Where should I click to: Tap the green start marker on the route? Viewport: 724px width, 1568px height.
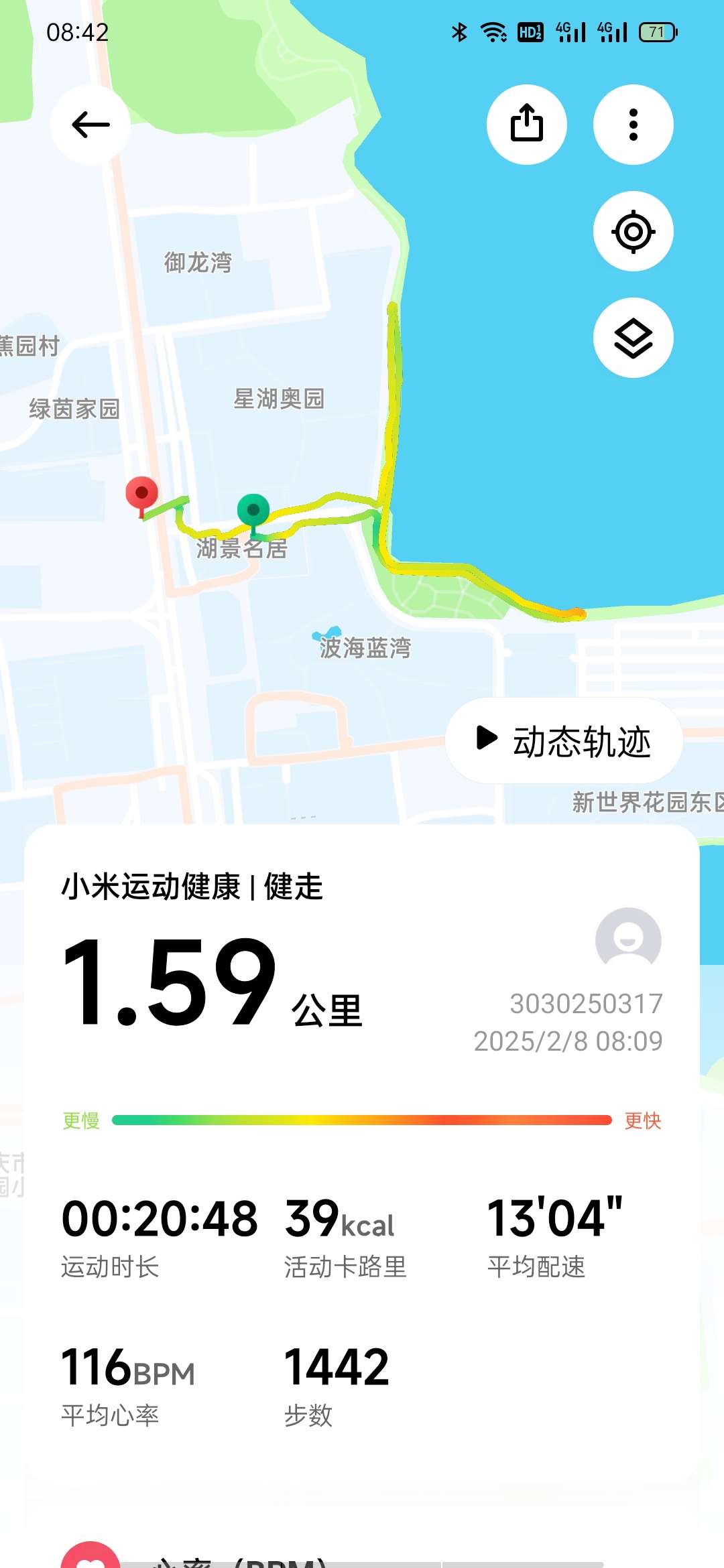(253, 511)
